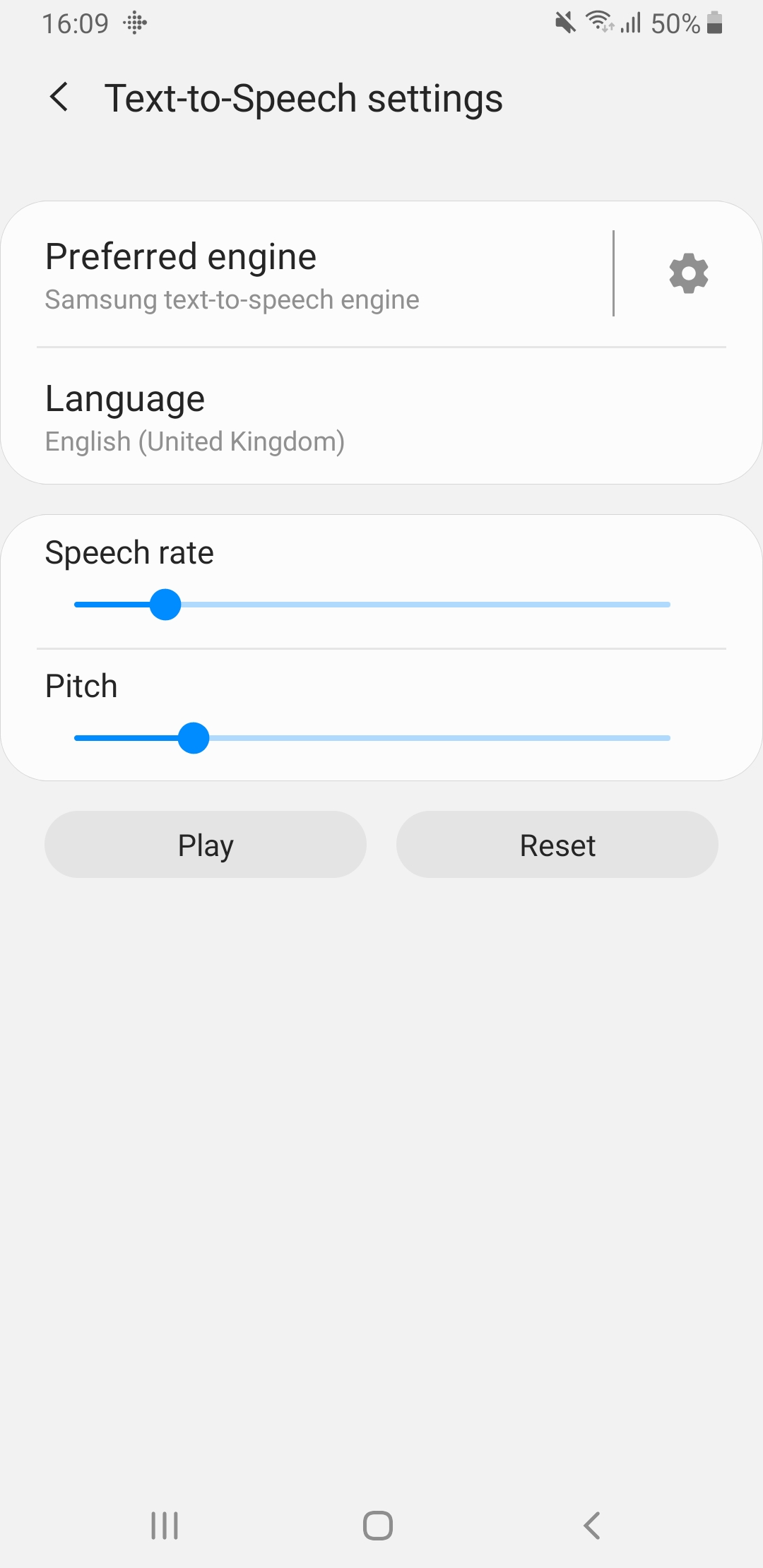
Task: Tap the Speech rate slider
Action: (x=372, y=605)
